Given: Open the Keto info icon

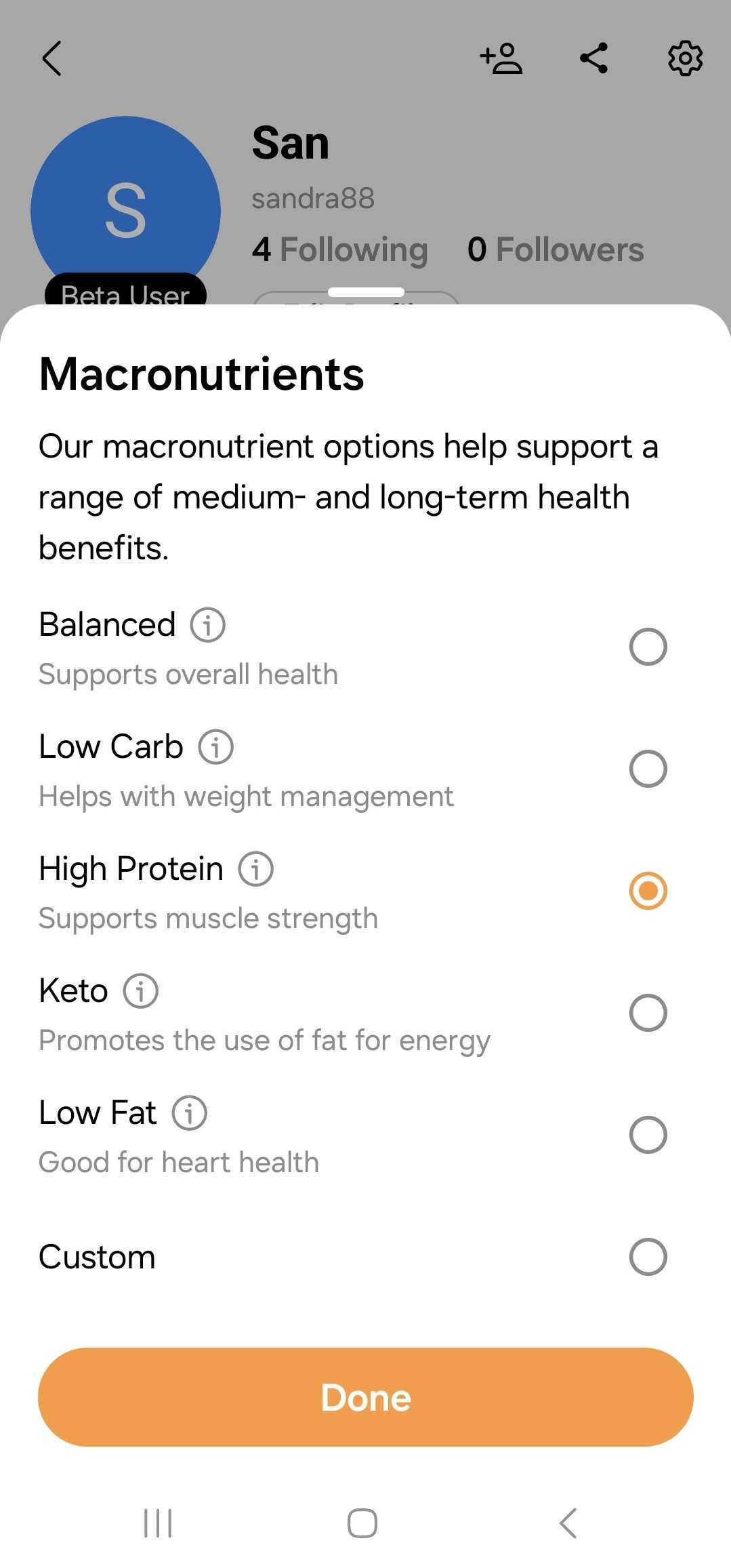Looking at the screenshot, I should (x=140, y=990).
